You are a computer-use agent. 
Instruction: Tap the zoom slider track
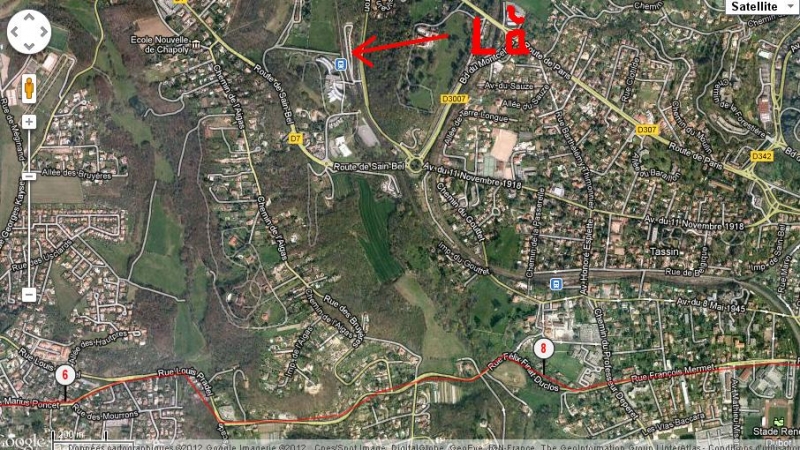29,230
